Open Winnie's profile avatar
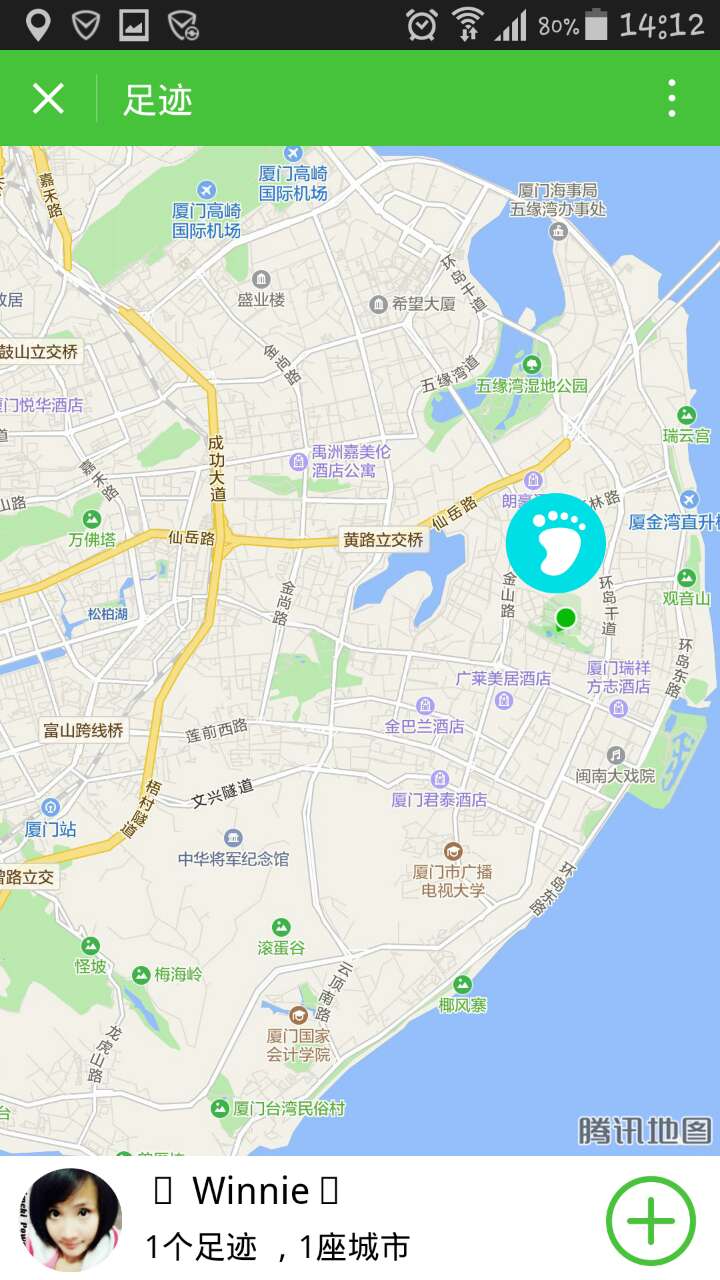 pos(71,1218)
